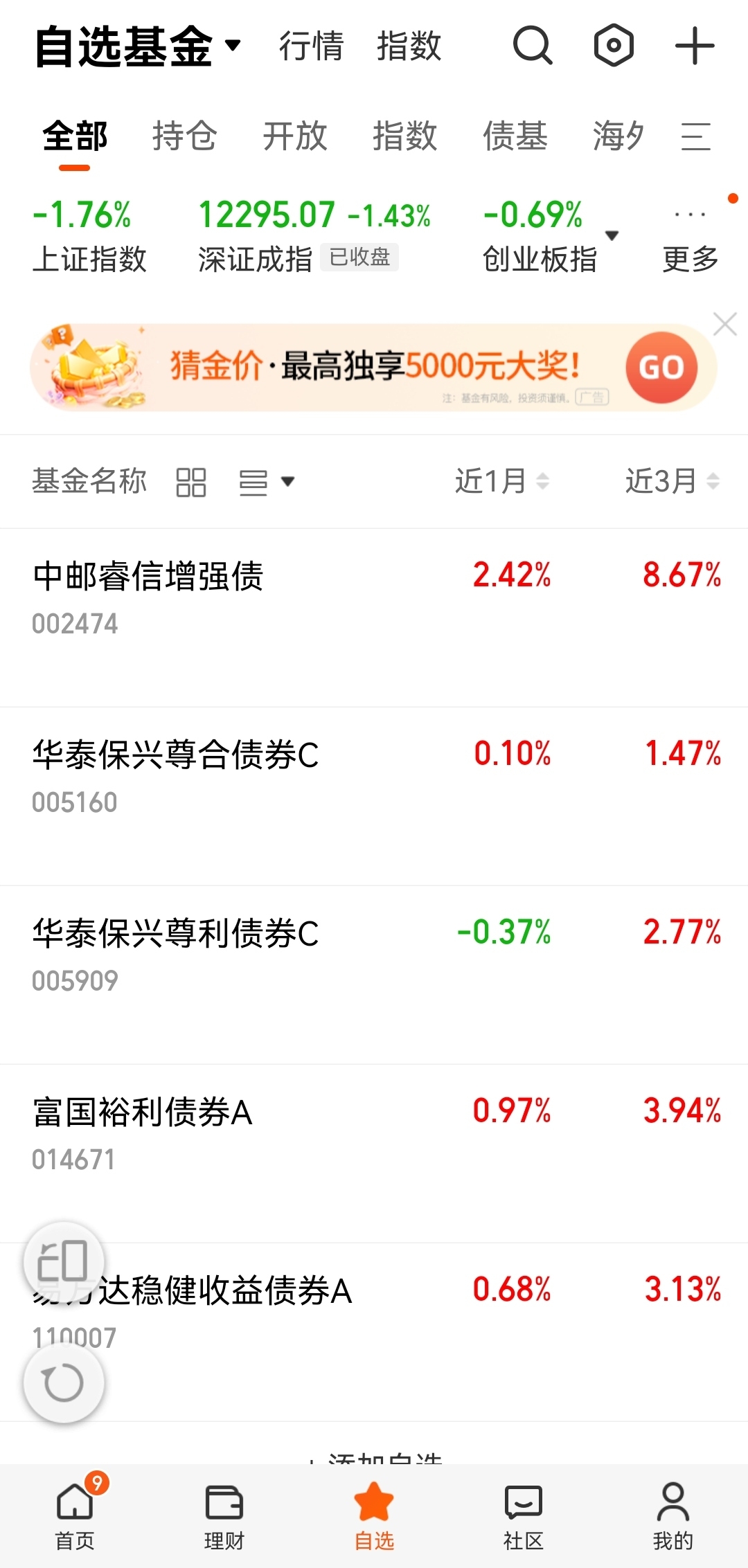Tap the floating refresh button
This screenshot has width=748, height=1568.
[64, 1382]
